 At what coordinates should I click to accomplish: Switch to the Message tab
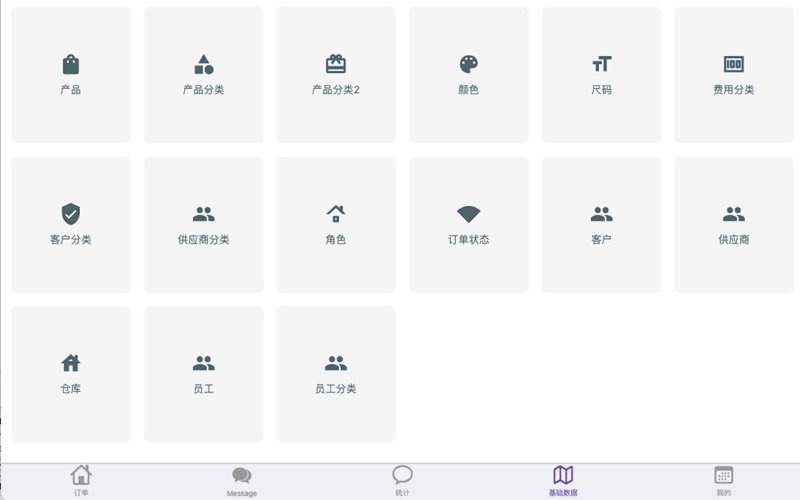point(242,480)
